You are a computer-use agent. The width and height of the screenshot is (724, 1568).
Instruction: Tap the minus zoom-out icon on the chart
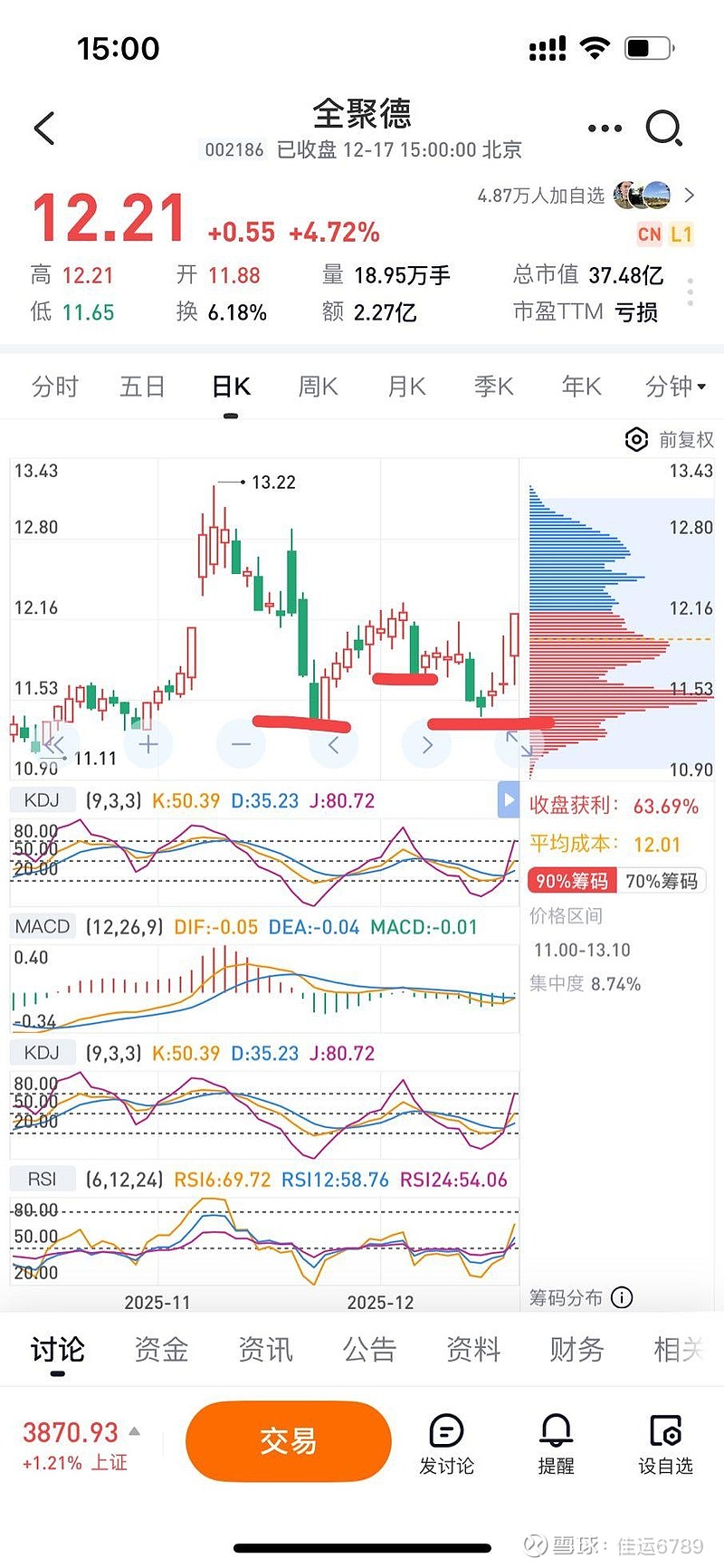240,743
